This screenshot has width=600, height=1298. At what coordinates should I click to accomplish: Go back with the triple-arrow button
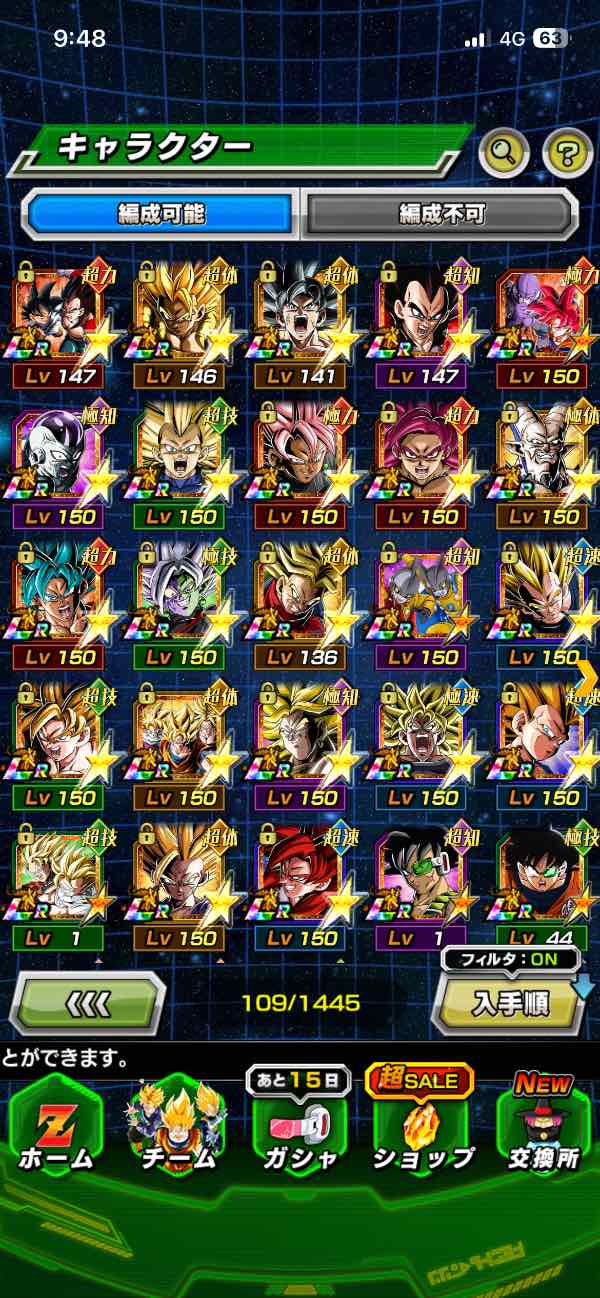[88, 1002]
